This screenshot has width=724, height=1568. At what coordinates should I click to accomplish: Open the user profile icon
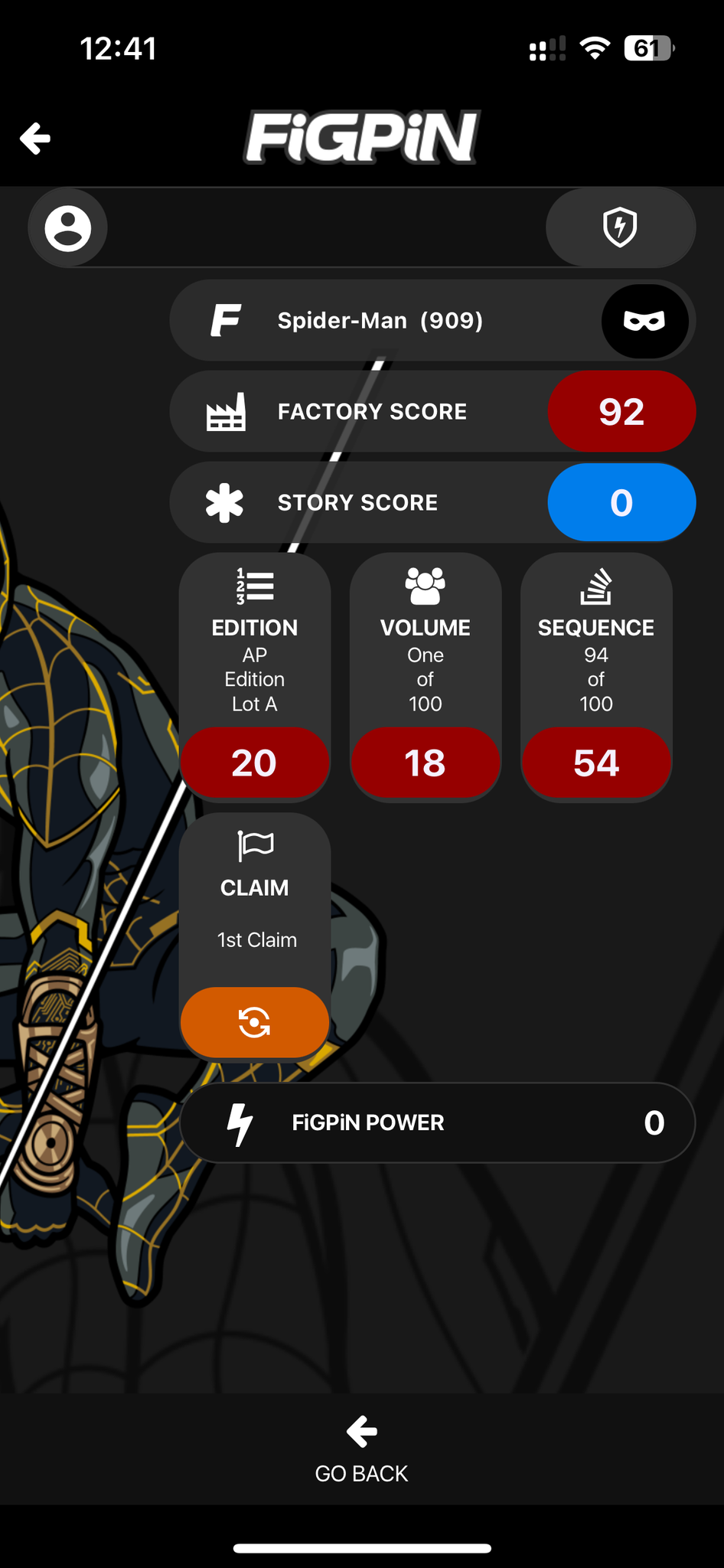[x=67, y=228]
